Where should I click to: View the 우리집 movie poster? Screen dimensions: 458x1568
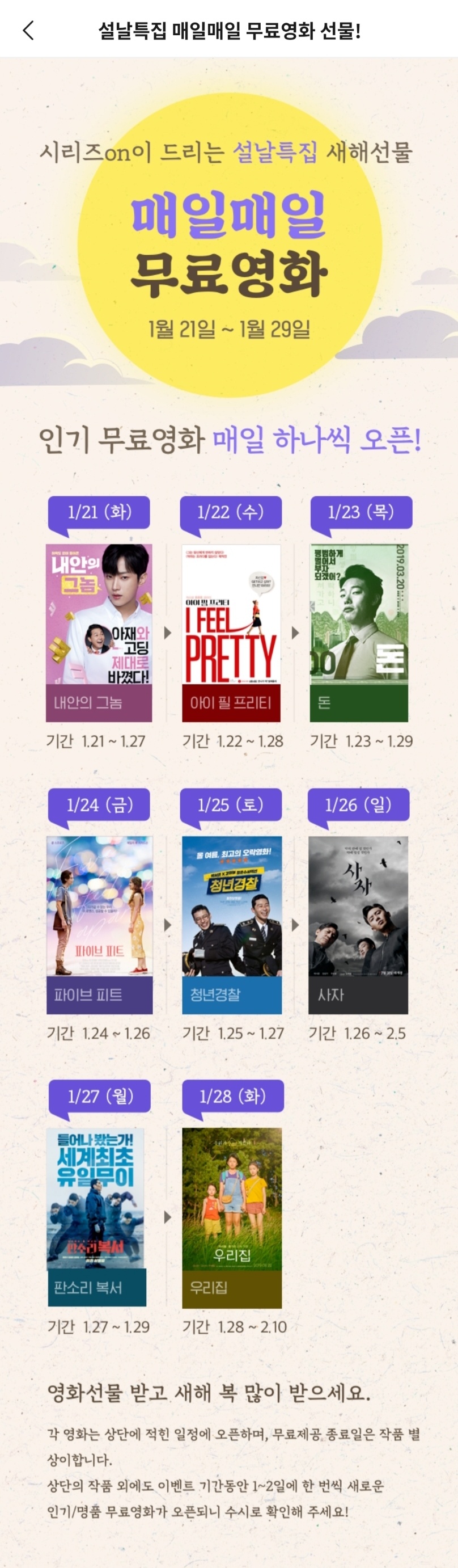click(232, 1216)
